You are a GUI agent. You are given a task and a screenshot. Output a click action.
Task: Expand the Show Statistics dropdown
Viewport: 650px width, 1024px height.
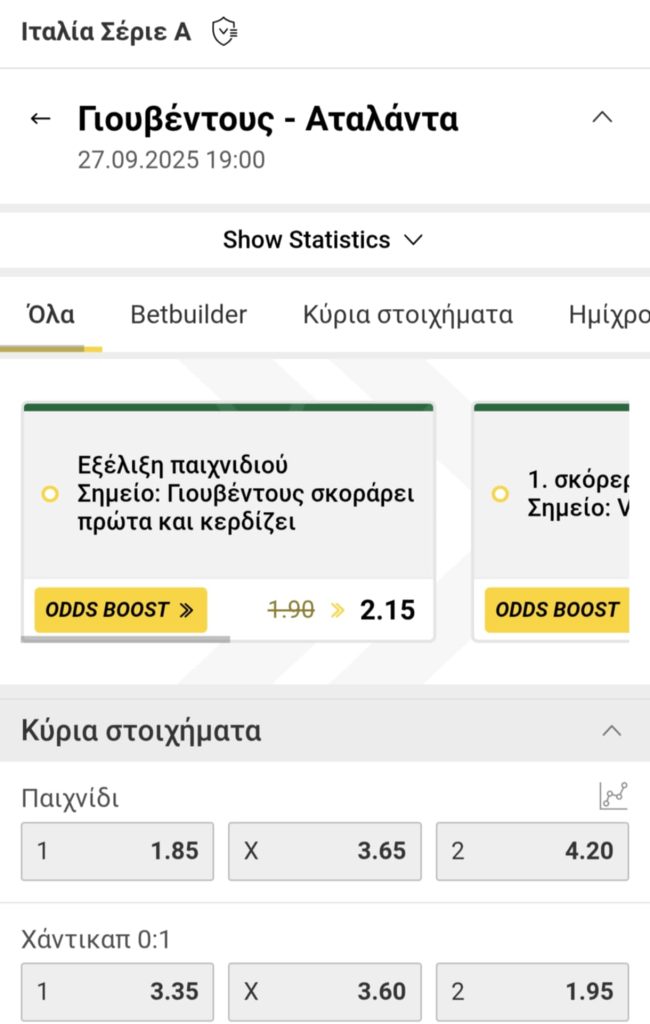coord(323,240)
